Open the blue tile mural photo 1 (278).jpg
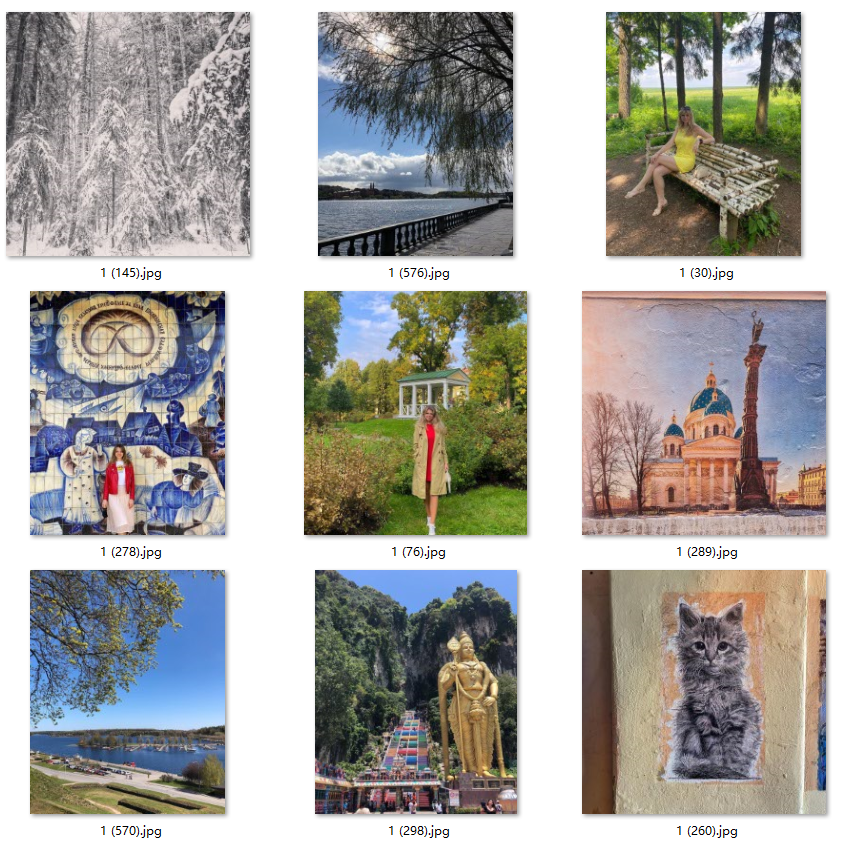The width and height of the screenshot is (843, 843). 128,413
